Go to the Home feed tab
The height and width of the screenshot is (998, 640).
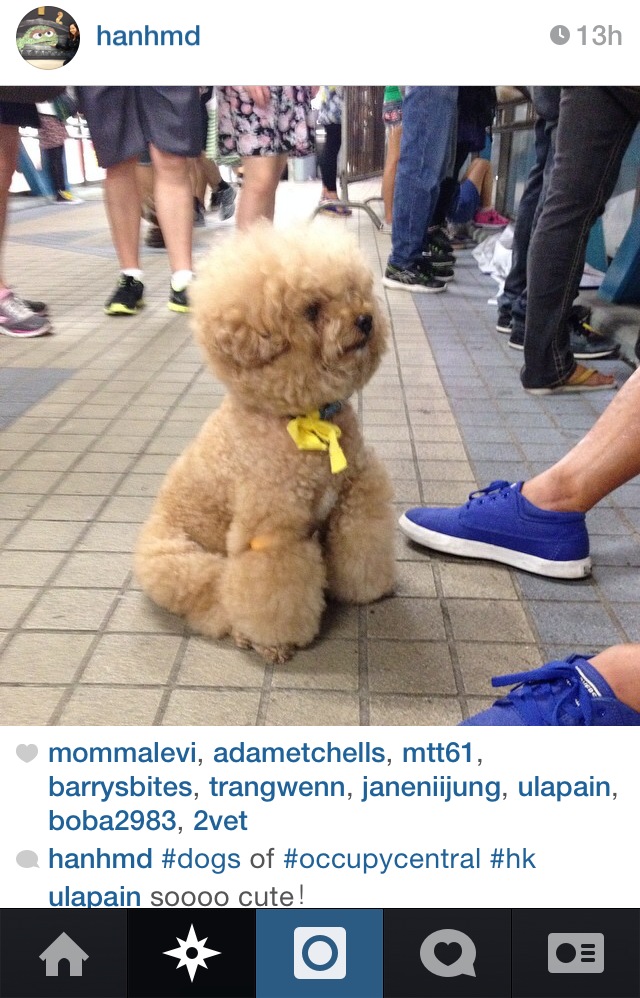[63, 953]
